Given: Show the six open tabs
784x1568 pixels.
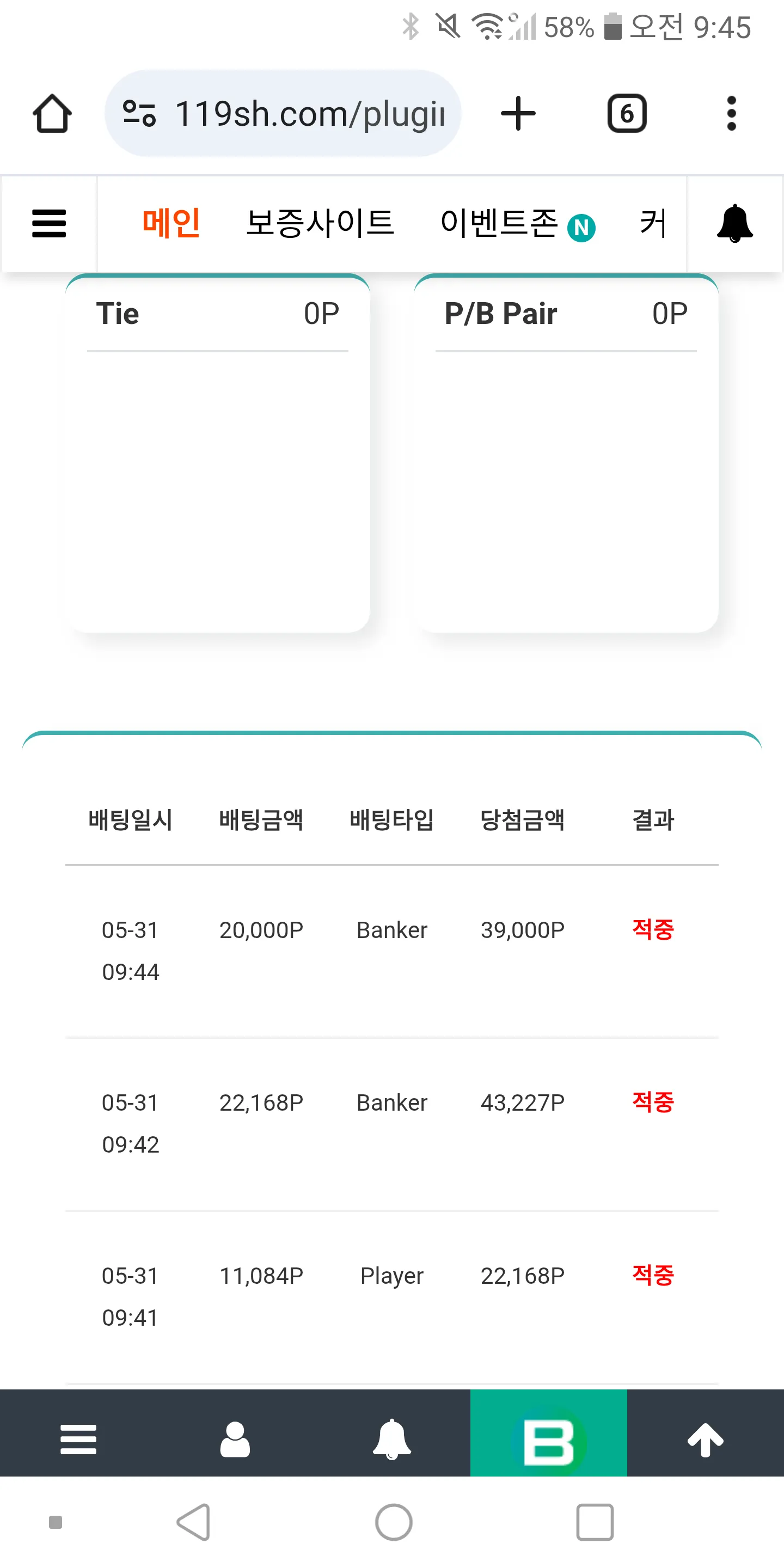Looking at the screenshot, I should pos(627,114).
